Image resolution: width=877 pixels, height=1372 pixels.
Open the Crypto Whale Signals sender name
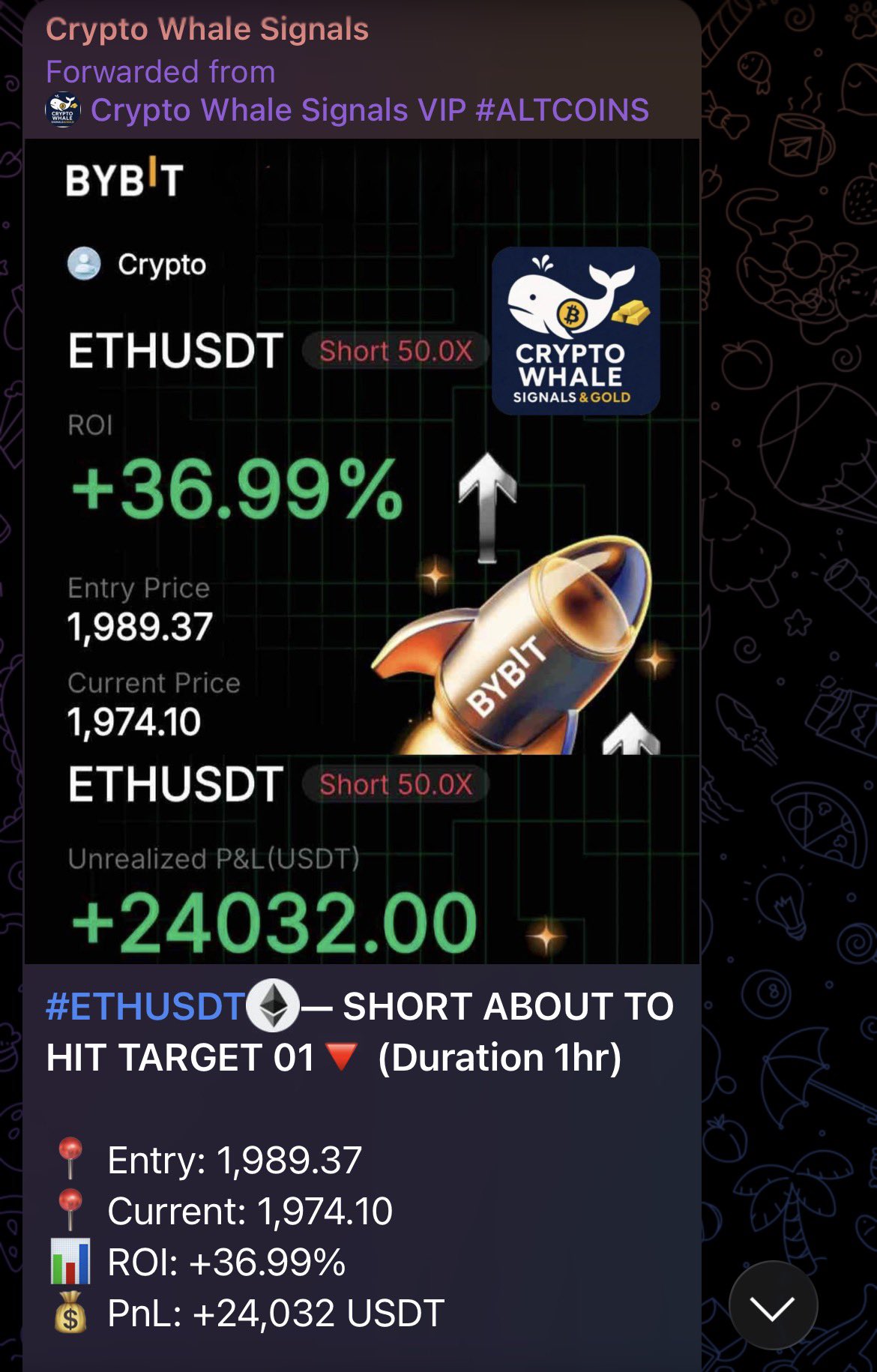point(207,30)
